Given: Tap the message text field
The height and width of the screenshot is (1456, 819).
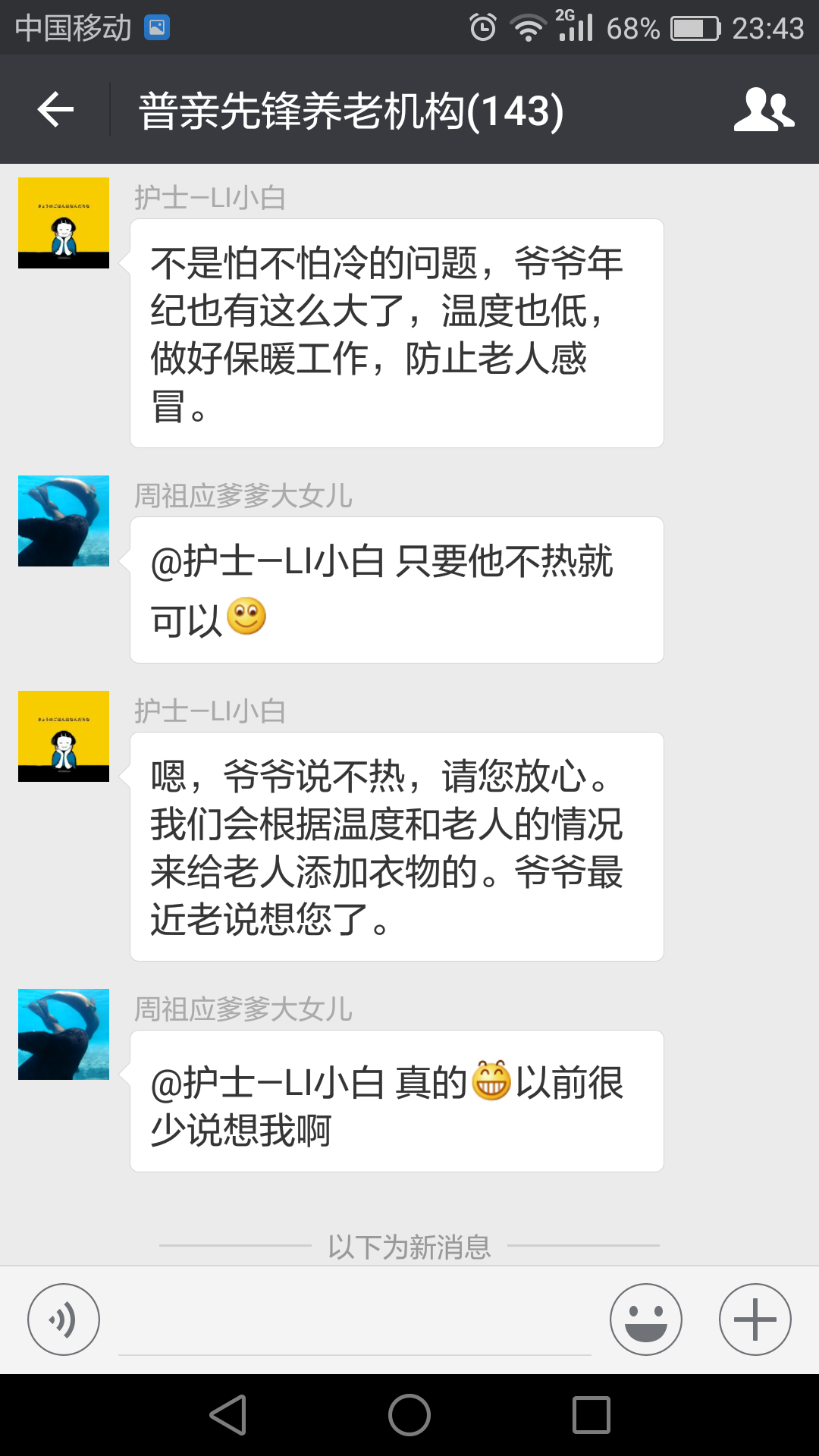Looking at the screenshot, I should (x=354, y=1323).
